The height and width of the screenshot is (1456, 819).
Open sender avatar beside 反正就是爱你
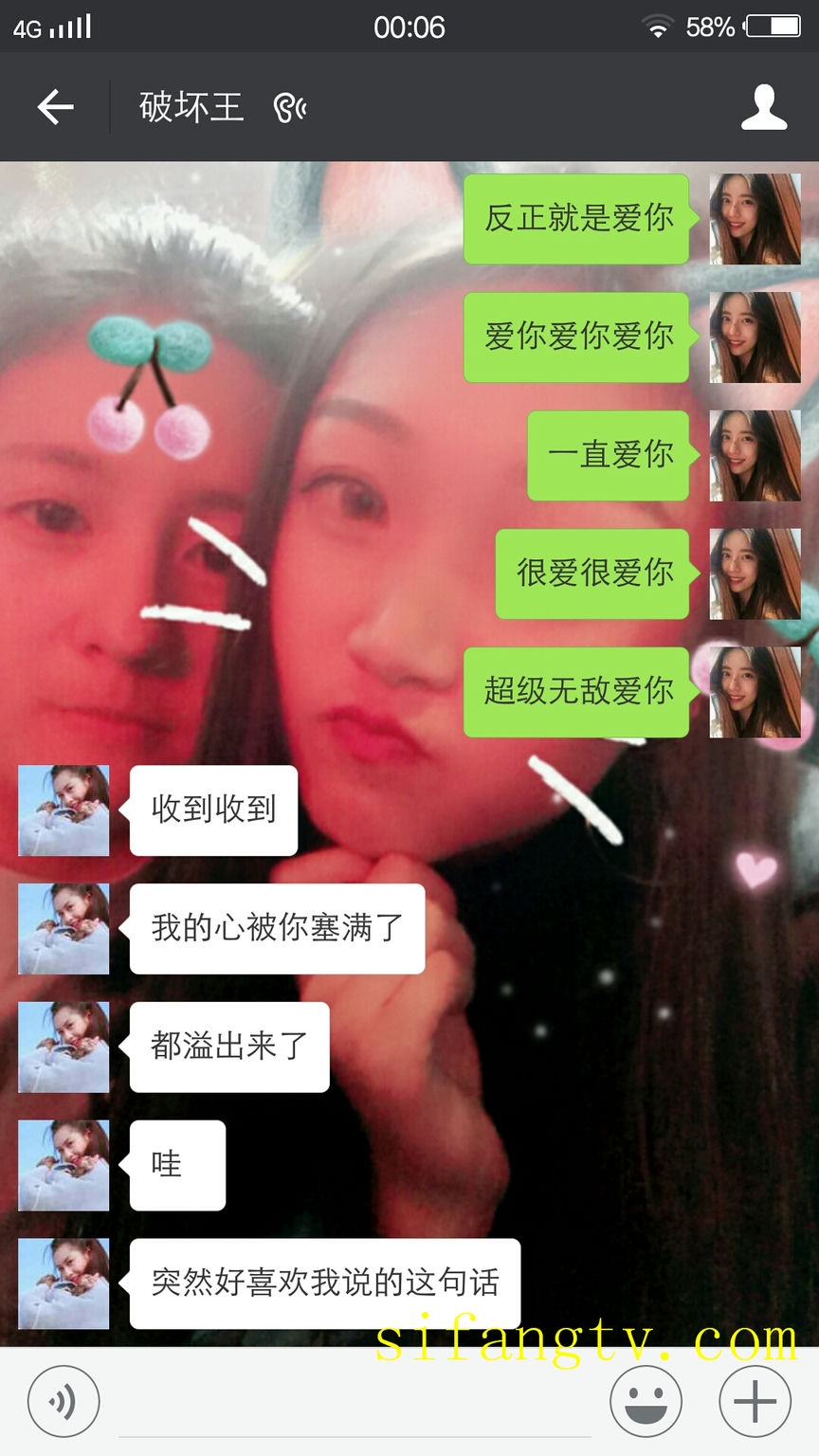click(x=755, y=219)
